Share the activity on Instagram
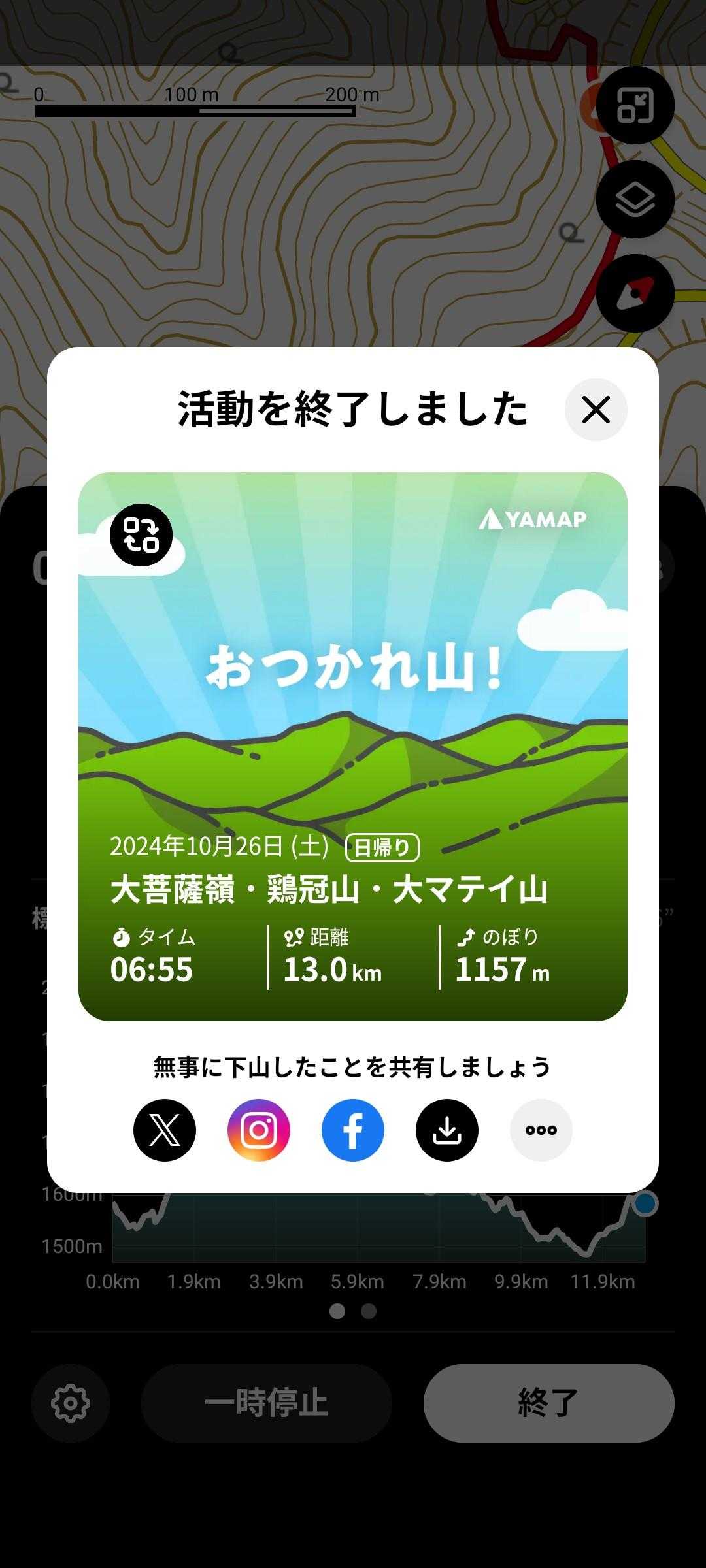 [x=259, y=1130]
